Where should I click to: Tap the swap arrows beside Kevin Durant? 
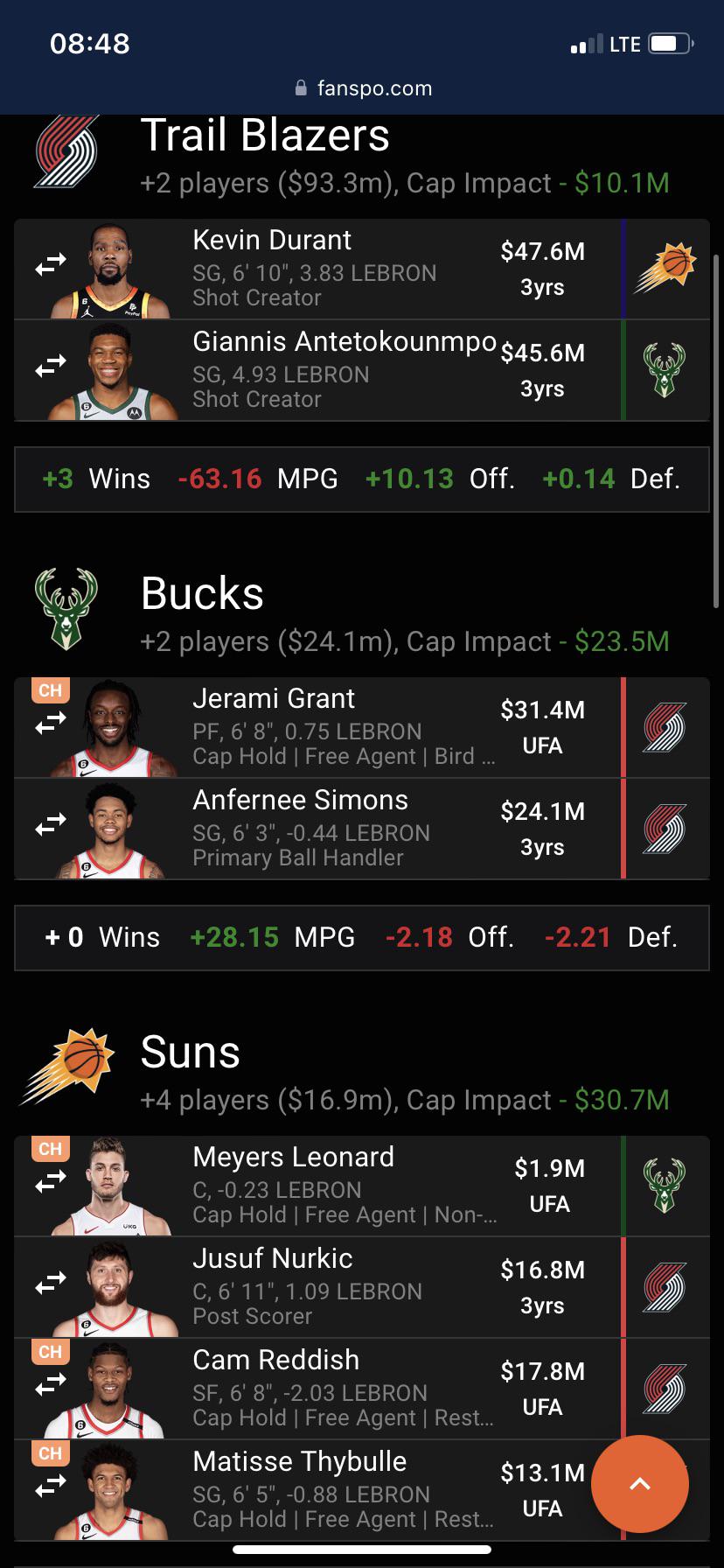pos(51,263)
